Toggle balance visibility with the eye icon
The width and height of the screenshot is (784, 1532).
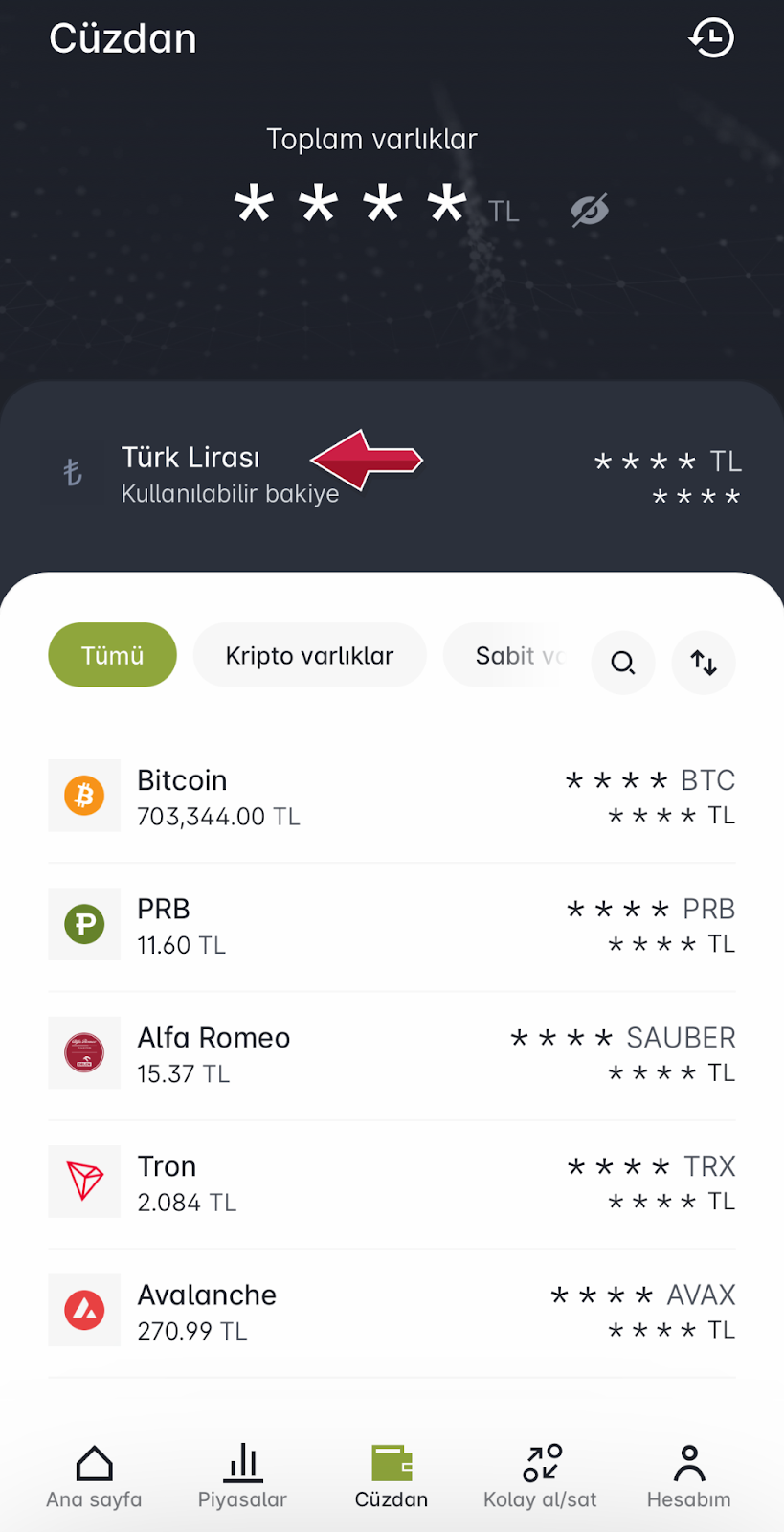click(x=590, y=210)
